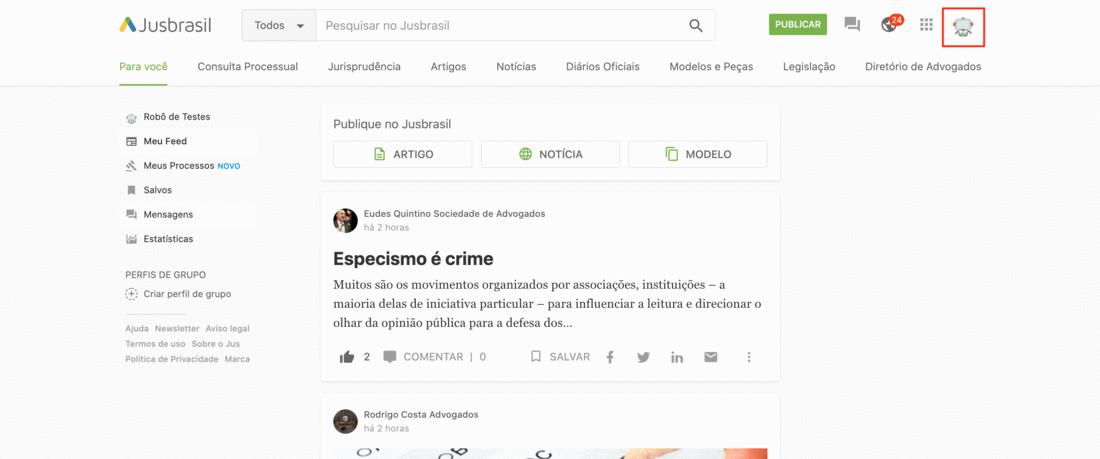Open the notifications icon with badge 24
The image size is (1100, 459).
coord(889,25)
